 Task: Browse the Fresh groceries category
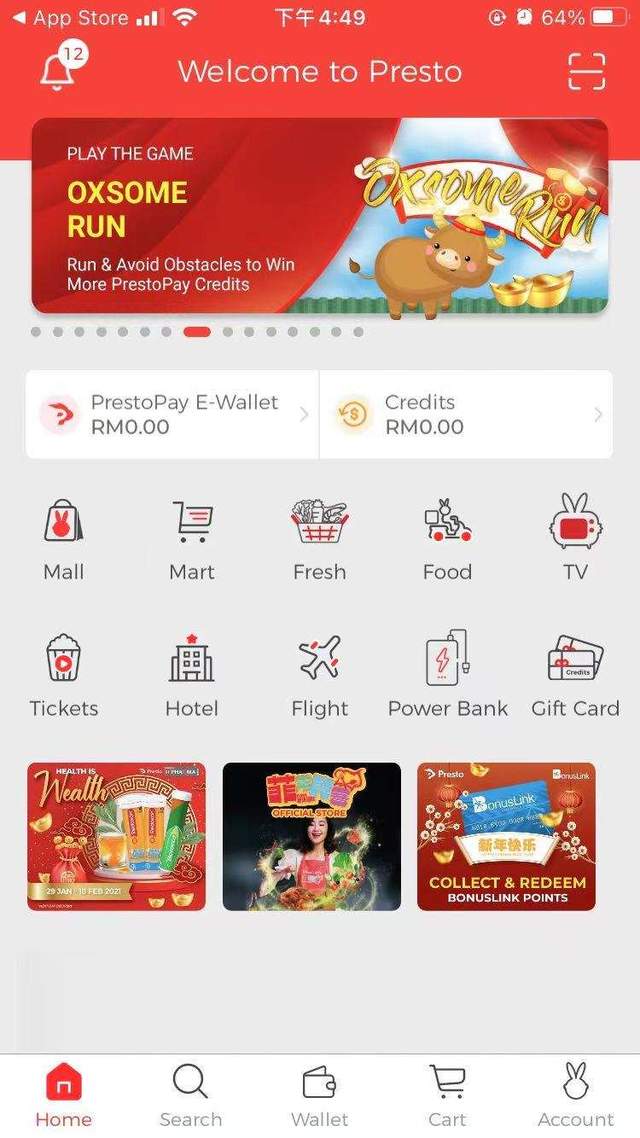click(x=319, y=538)
